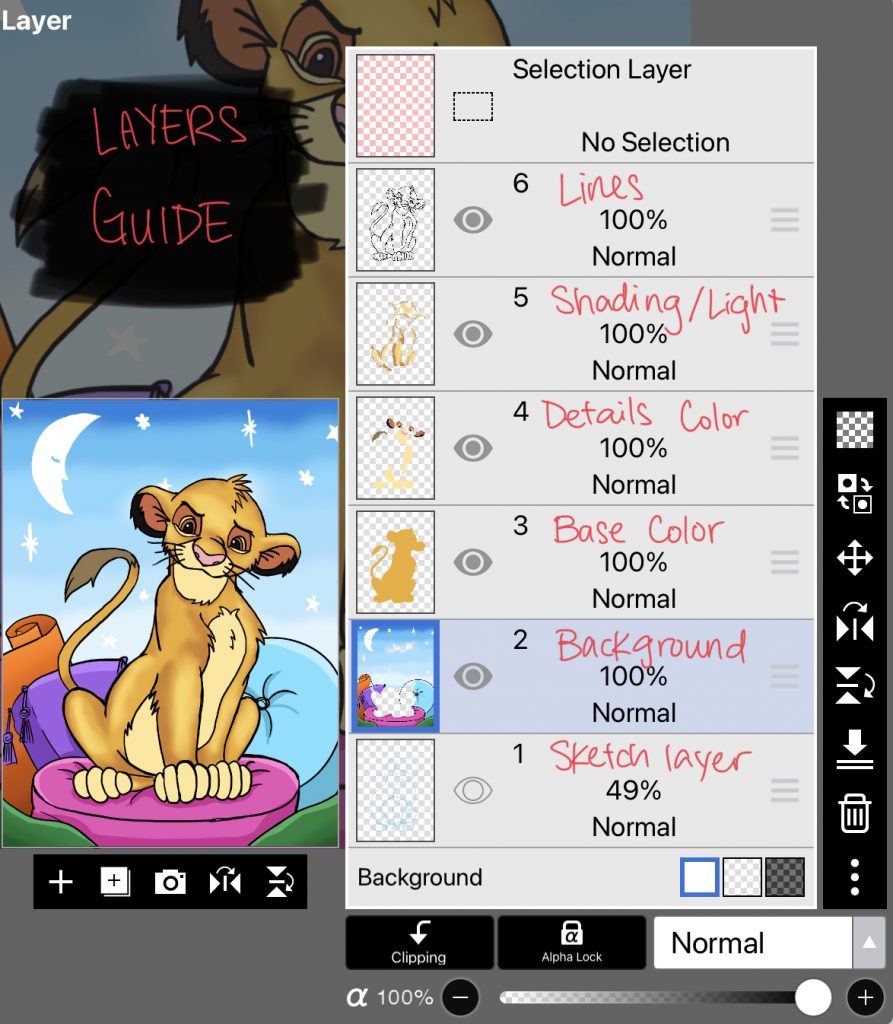The height and width of the screenshot is (1024, 893).
Task: Import a photo with the camera icon
Action: pos(170,882)
